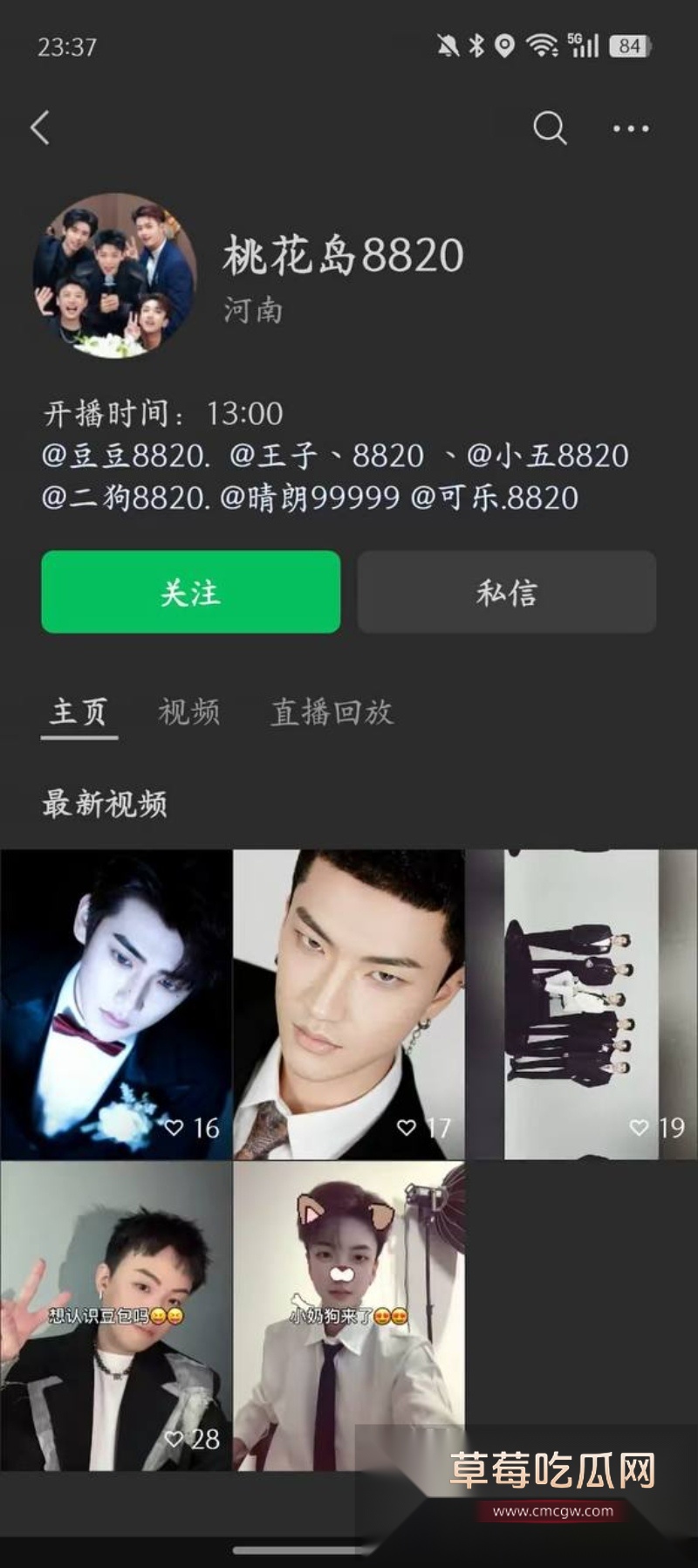Open the three-dot overflow menu
The width and height of the screenshot is (698, 1568).
tap(630, 128)
